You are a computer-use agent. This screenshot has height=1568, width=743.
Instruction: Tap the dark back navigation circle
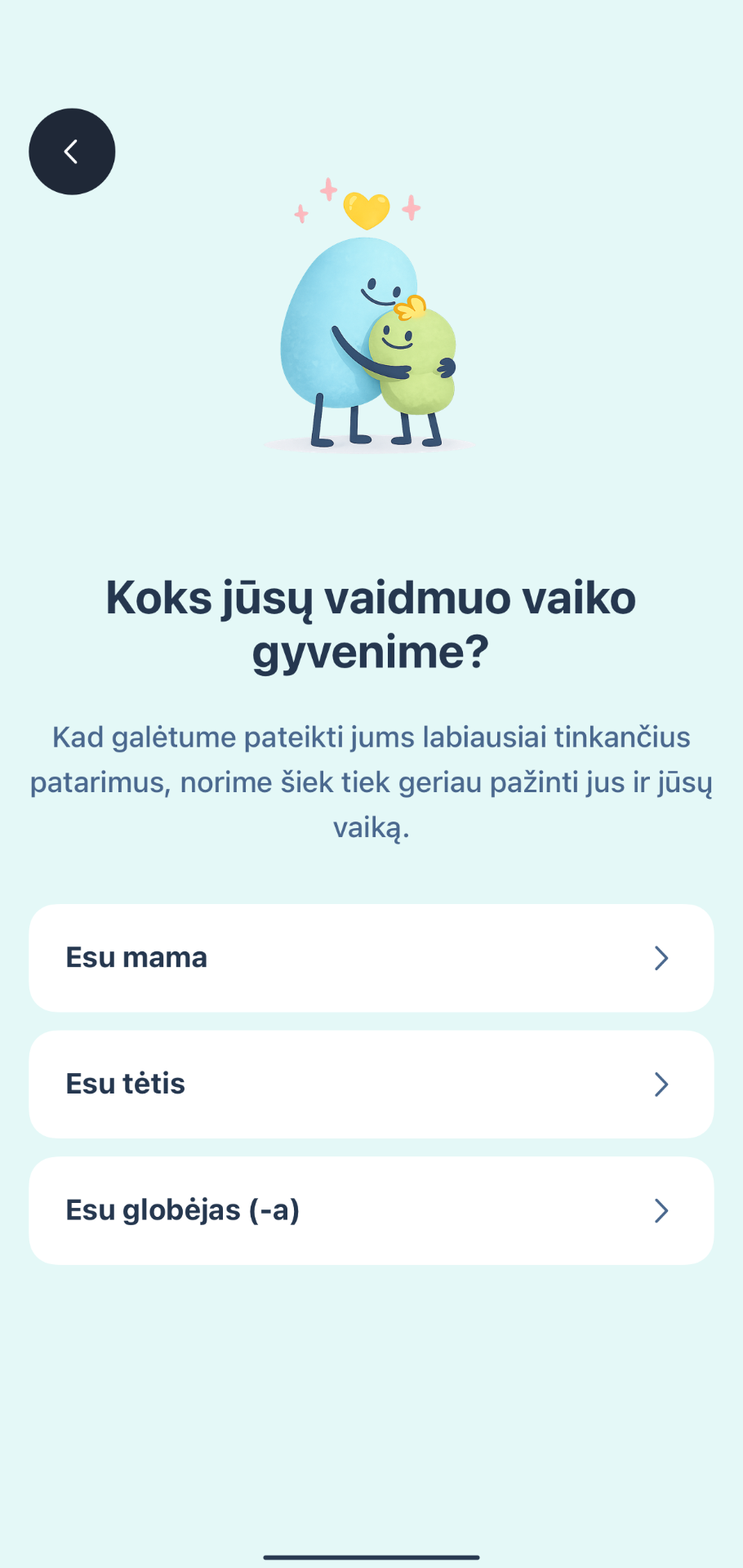pyautogui.click(x=72, y=150)
